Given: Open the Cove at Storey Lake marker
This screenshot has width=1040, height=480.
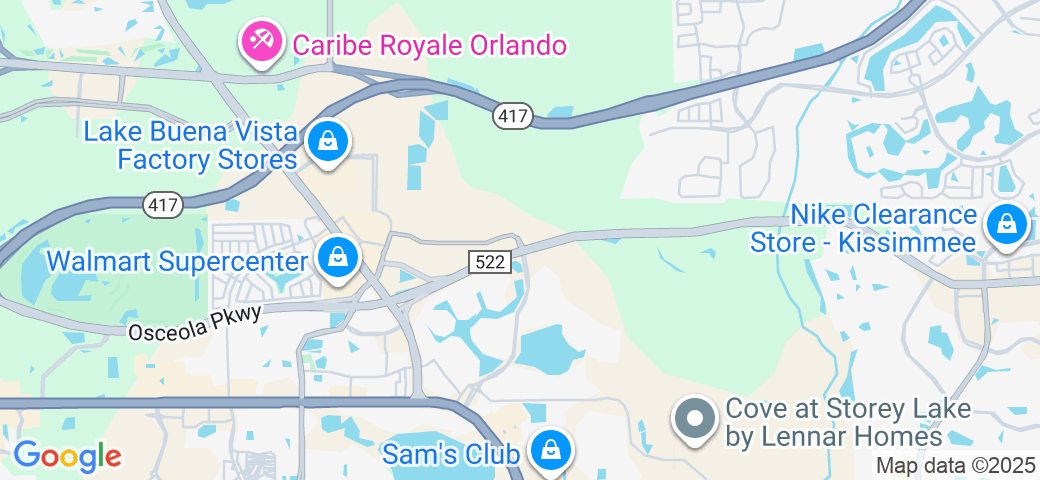Looking at the screenshot, I should [695, 420].
